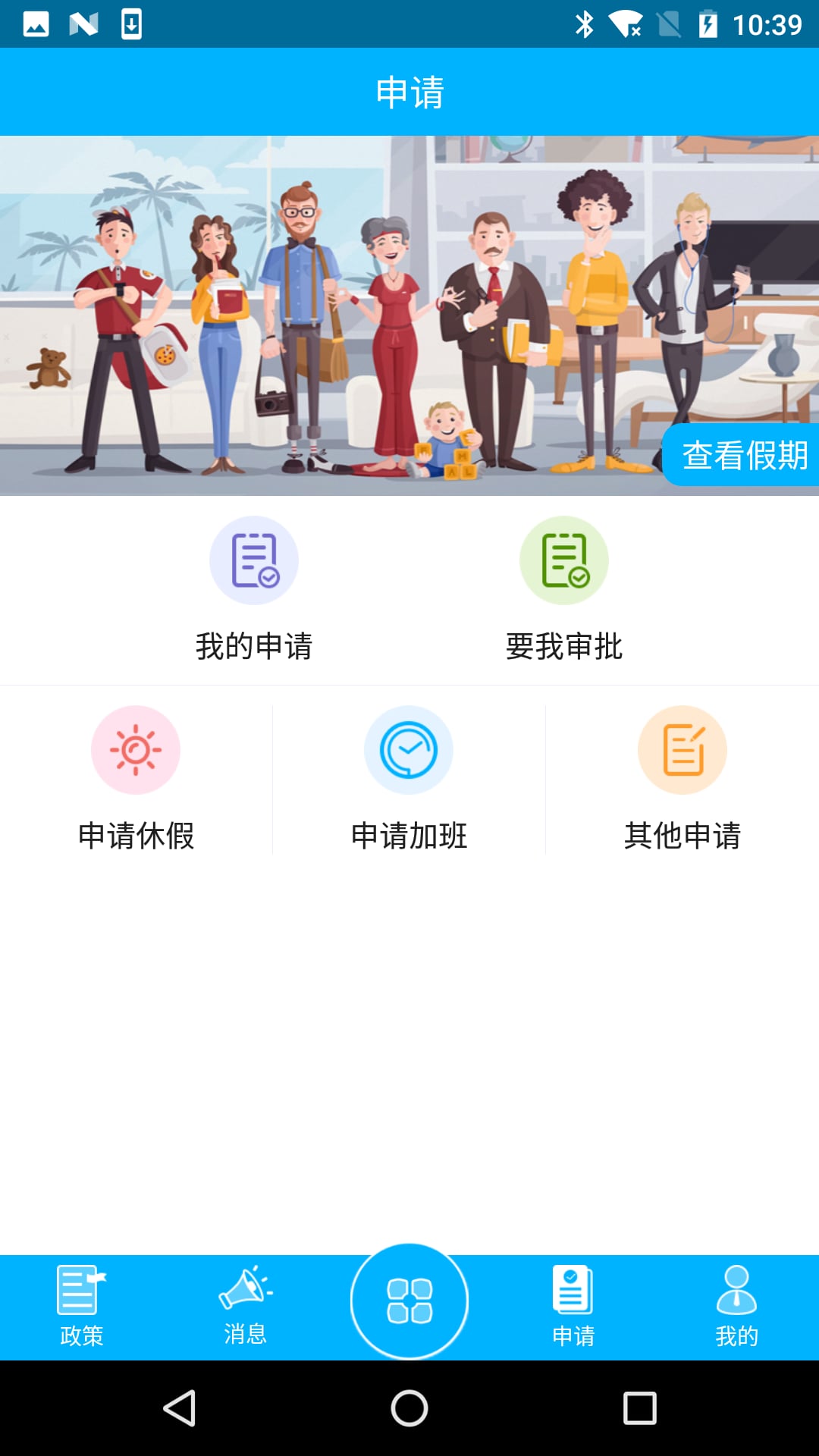Go to the 我的 tab
Viewport: 819px width, 1456px height.
[x=737, y=1307]
